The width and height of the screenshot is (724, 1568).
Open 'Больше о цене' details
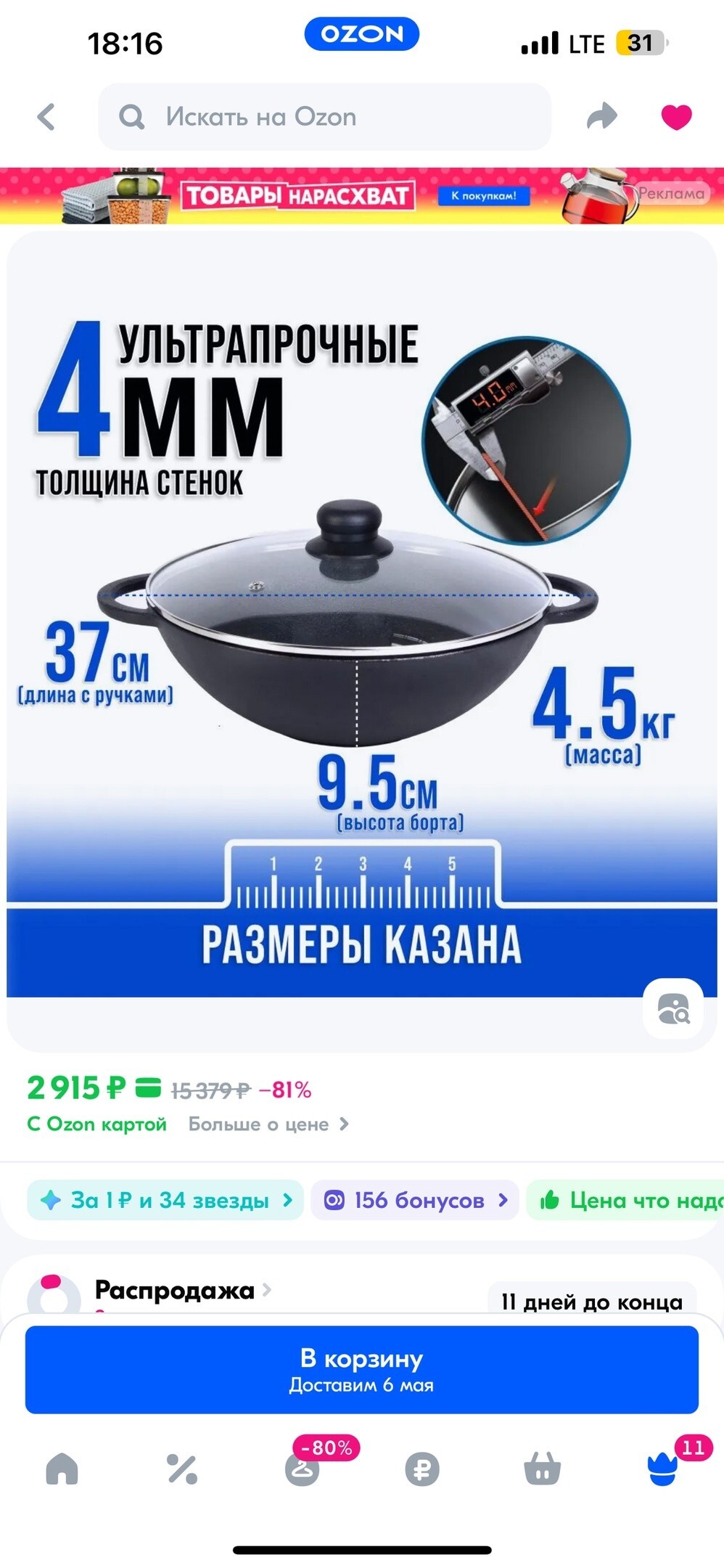(268, 1124)
